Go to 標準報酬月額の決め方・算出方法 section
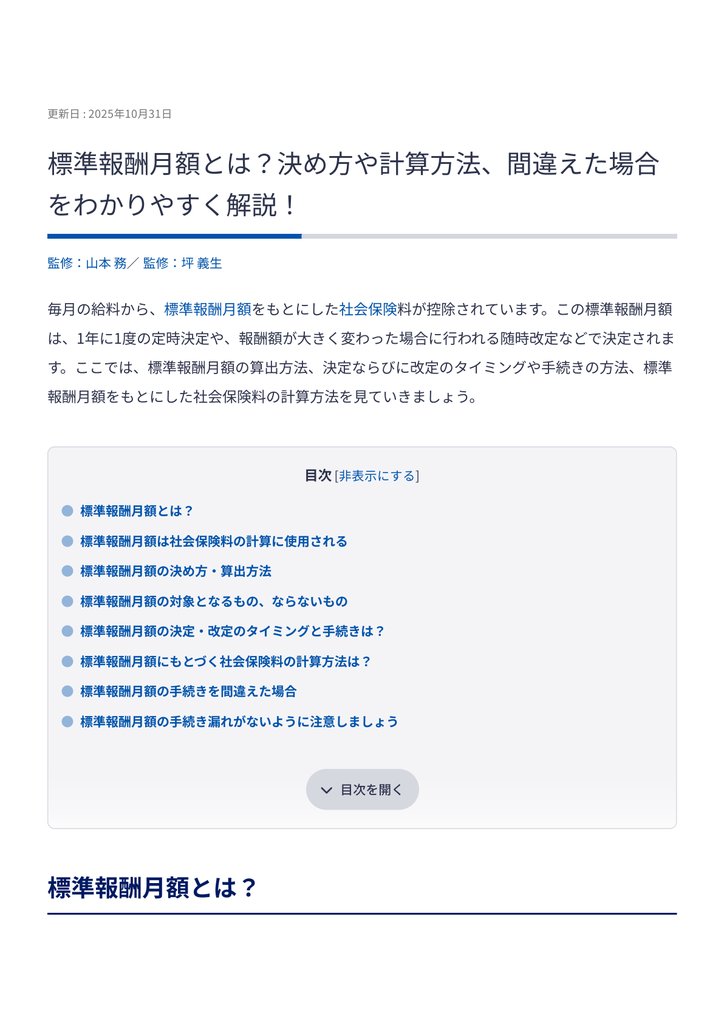Image resolution: width=724 pixels, height=1024 pixels. pyautogui.click(x=175, y=571)
